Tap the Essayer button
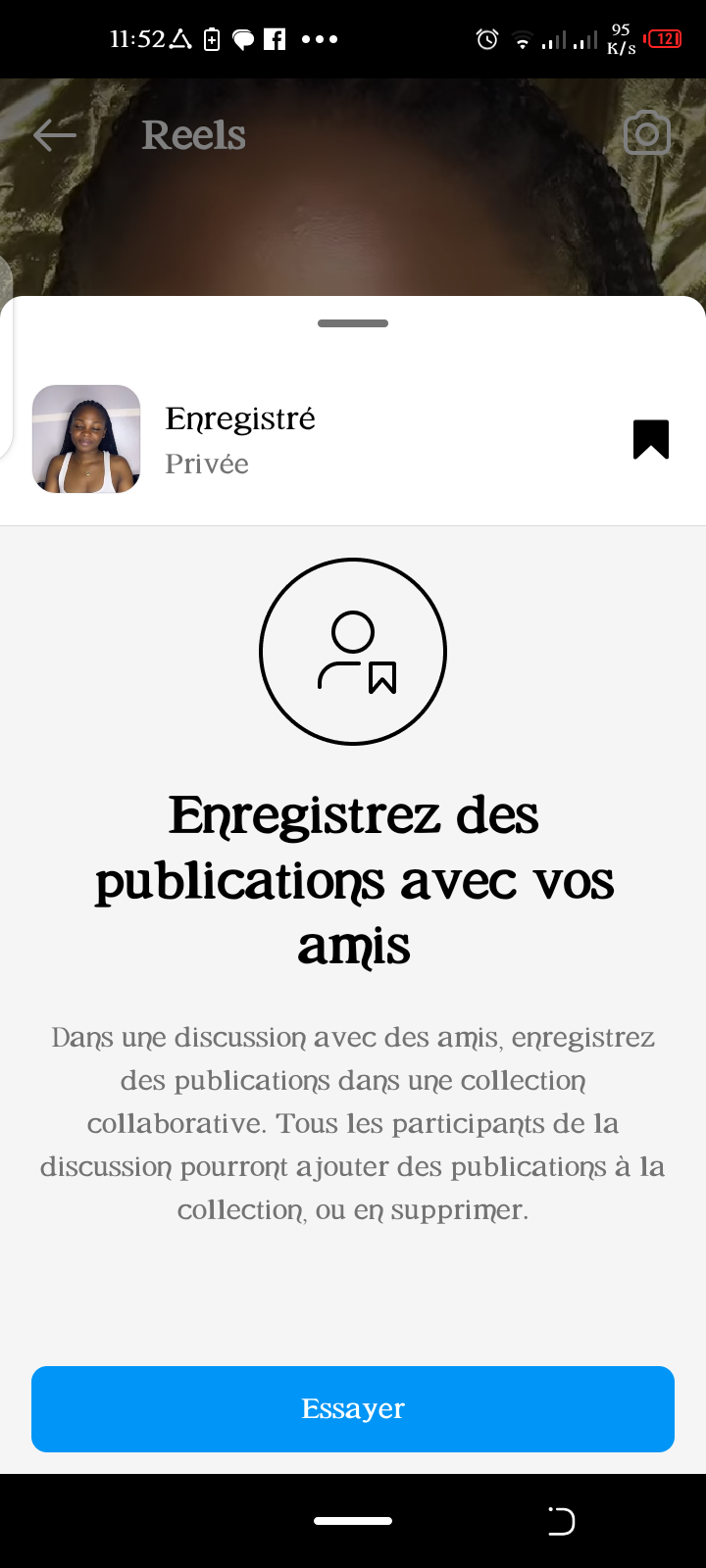The height and width of the screenshot is (1568, 706). 353,1408
